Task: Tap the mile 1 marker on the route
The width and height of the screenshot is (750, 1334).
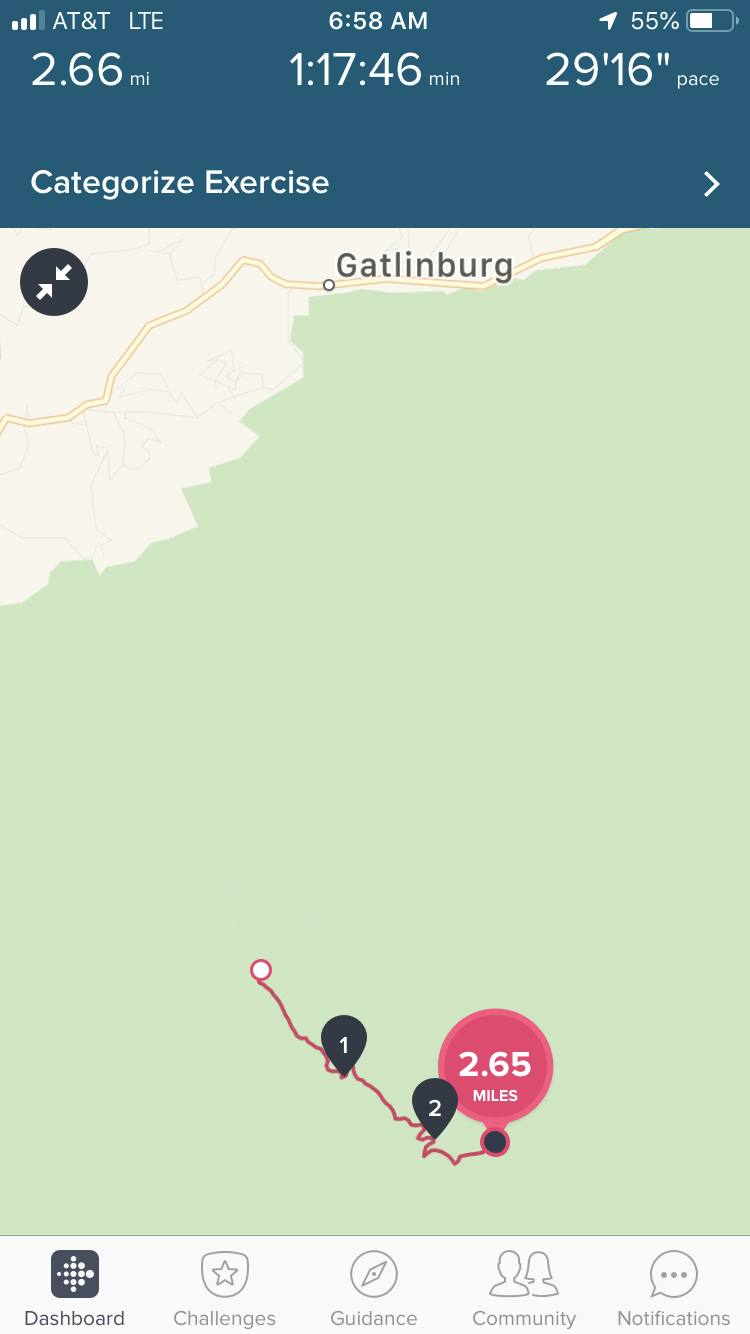Action: coord(344,1045)
